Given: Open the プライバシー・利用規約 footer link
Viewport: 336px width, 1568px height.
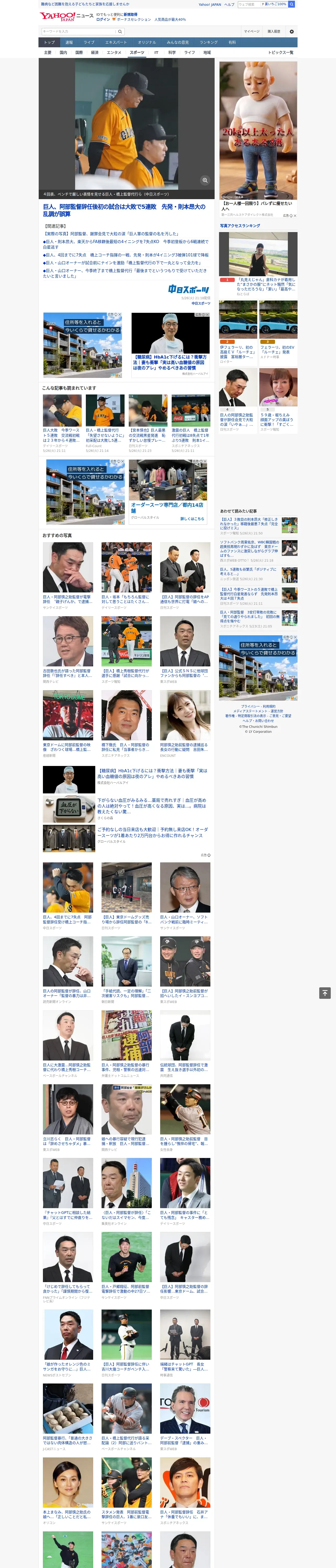Looking at the screenshot, I should coord(258,707).
